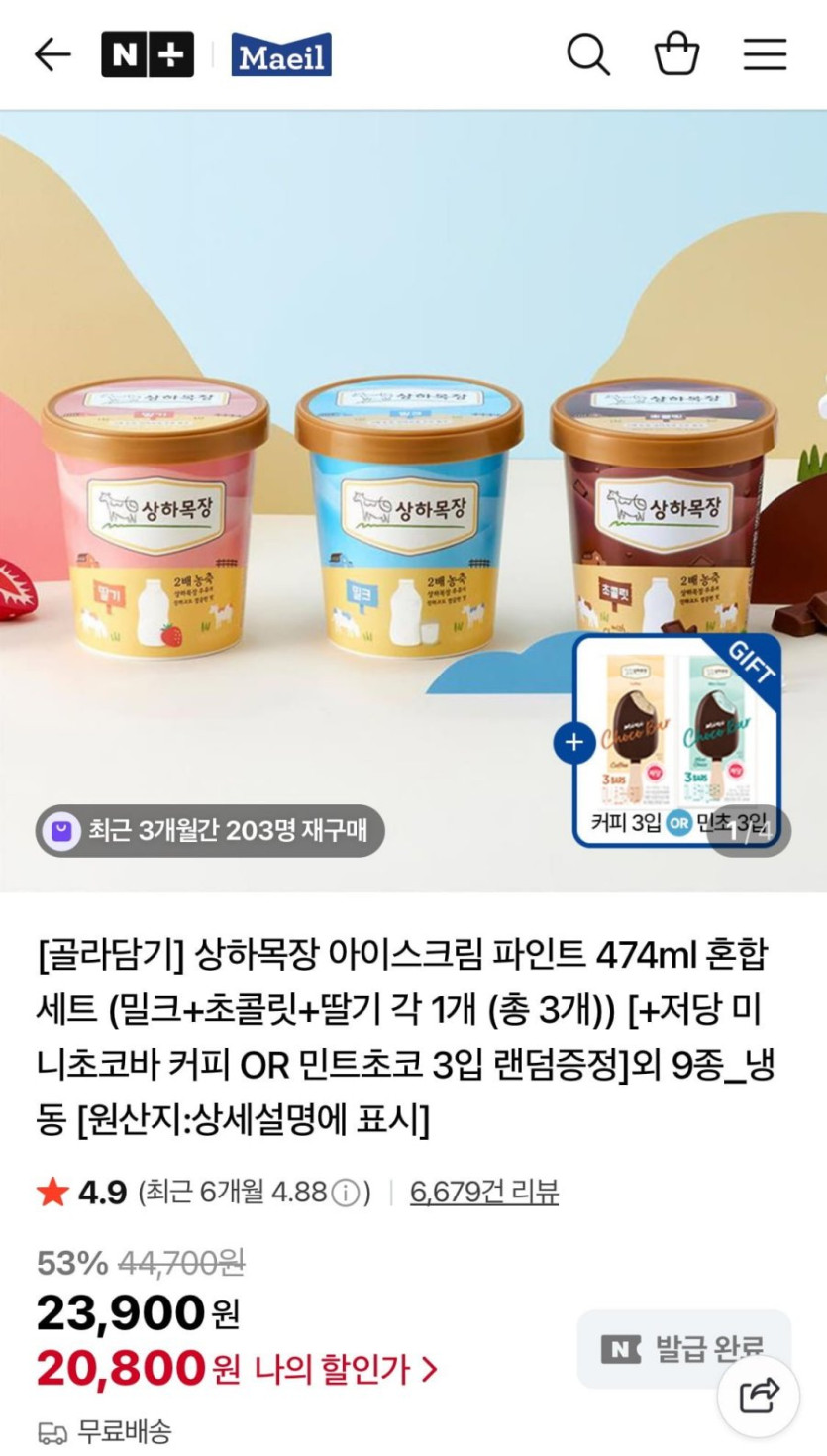Open the Maeil brand store home
This screenshot has height=1456, width=827.
pyautogui.click(x=281, y=54)
